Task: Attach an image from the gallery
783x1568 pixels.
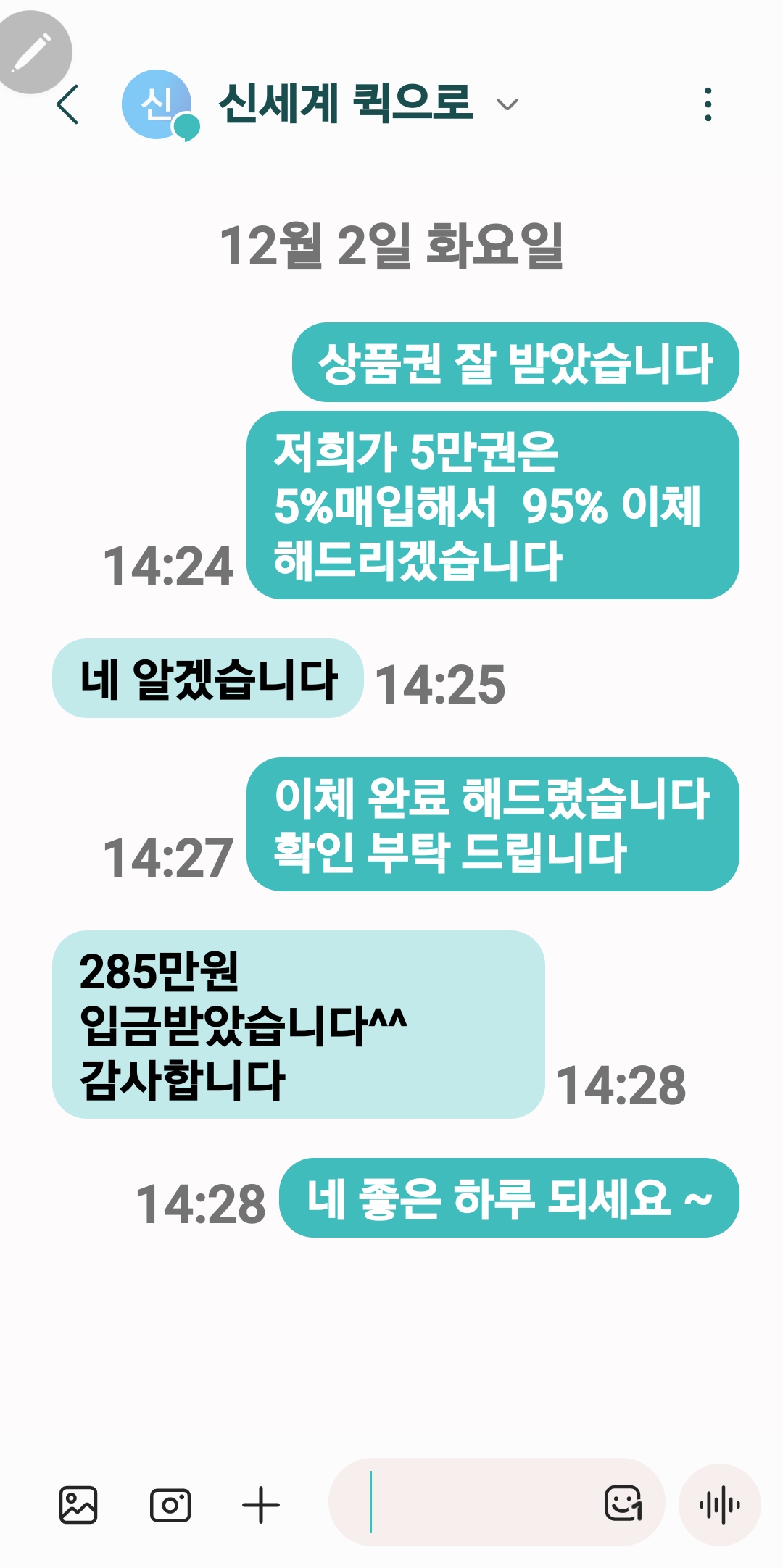Action: pyautogui.click(x=78, y=1505)
